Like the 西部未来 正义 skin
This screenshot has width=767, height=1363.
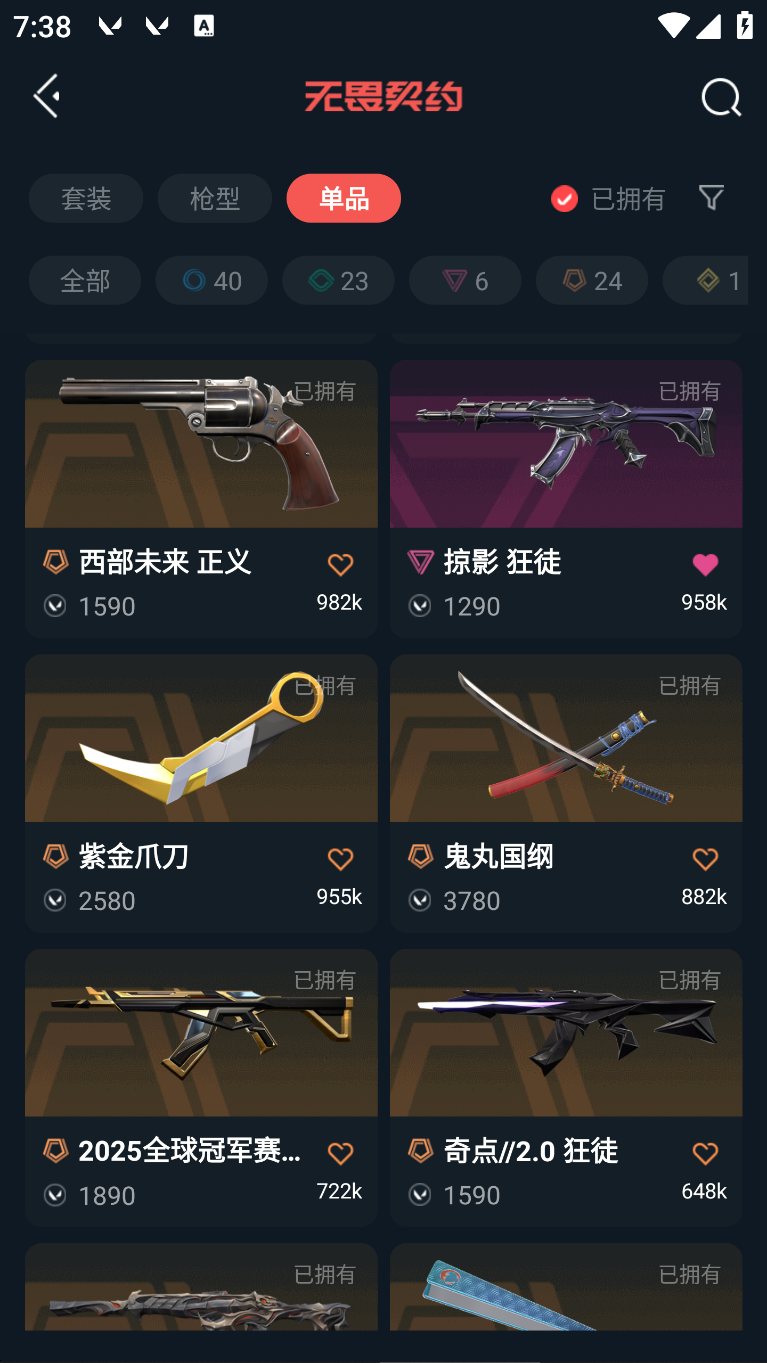340,565
